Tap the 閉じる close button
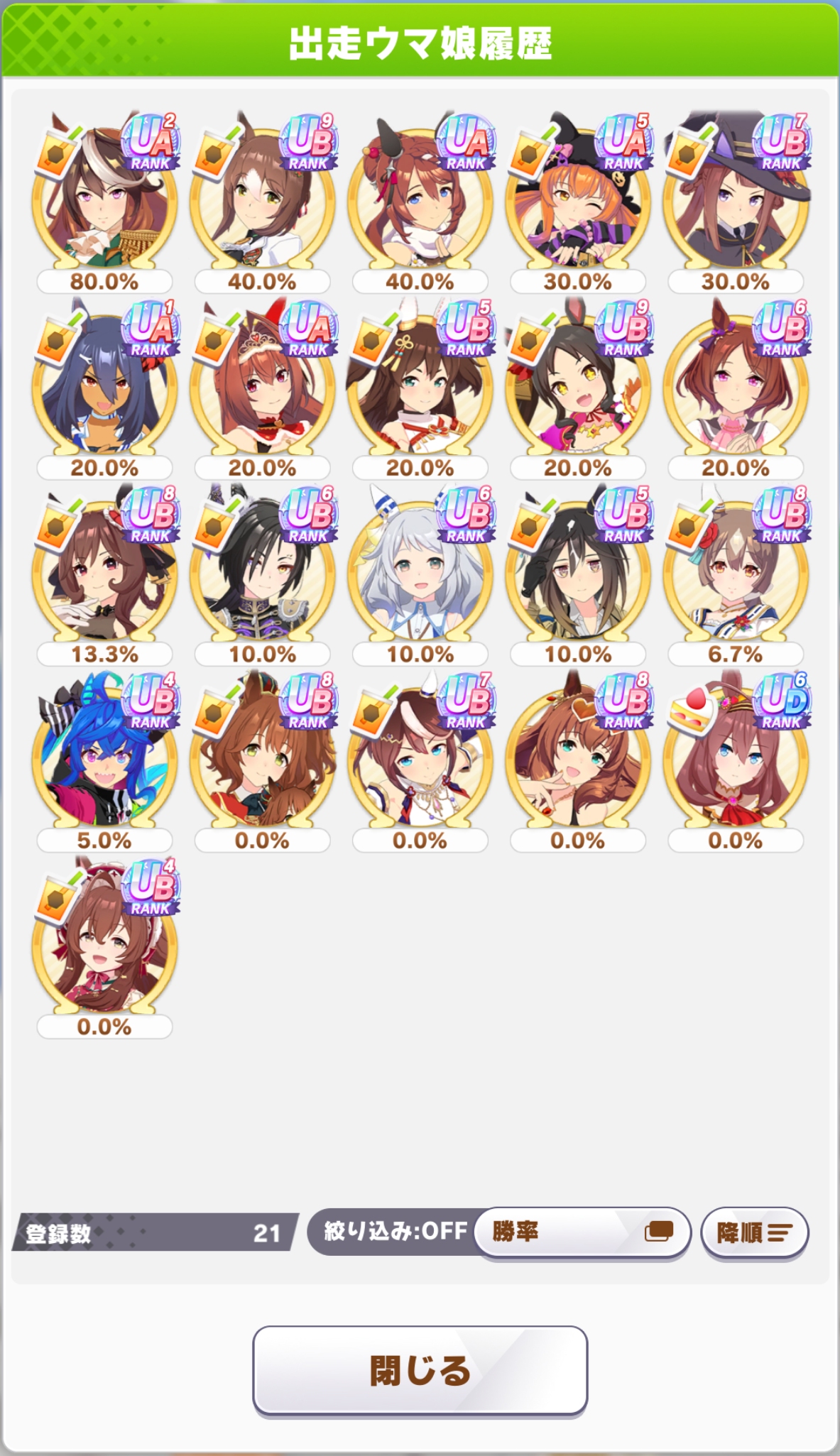Screen dimensions: 840x1456 point(420,1370)
